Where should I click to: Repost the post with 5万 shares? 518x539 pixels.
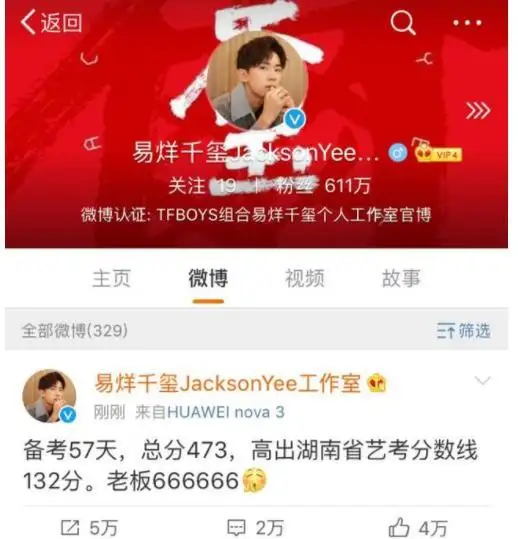point(89,527)
